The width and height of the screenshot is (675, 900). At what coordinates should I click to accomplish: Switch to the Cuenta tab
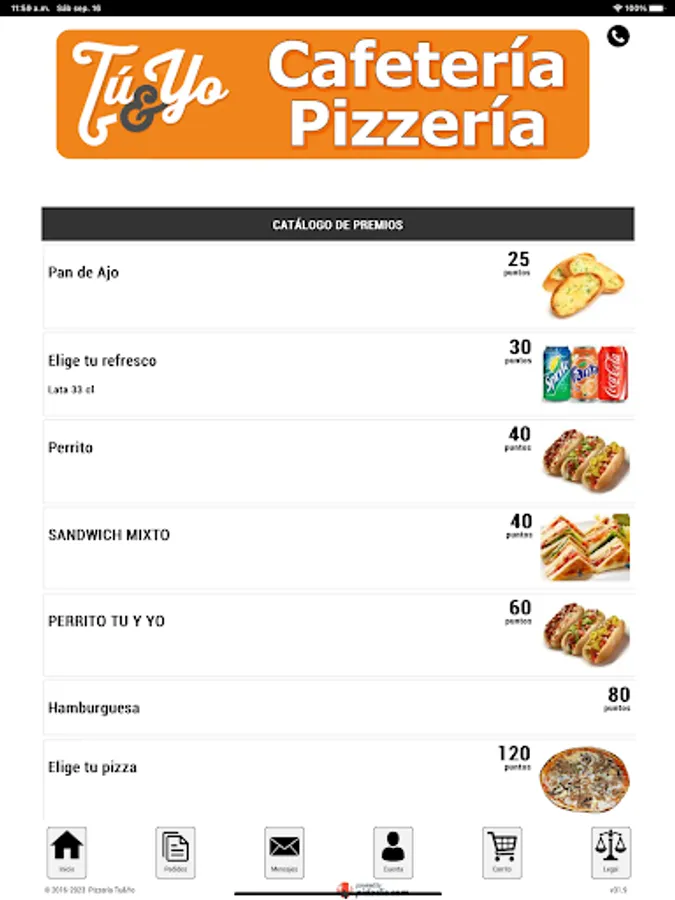tap(393, 851)
